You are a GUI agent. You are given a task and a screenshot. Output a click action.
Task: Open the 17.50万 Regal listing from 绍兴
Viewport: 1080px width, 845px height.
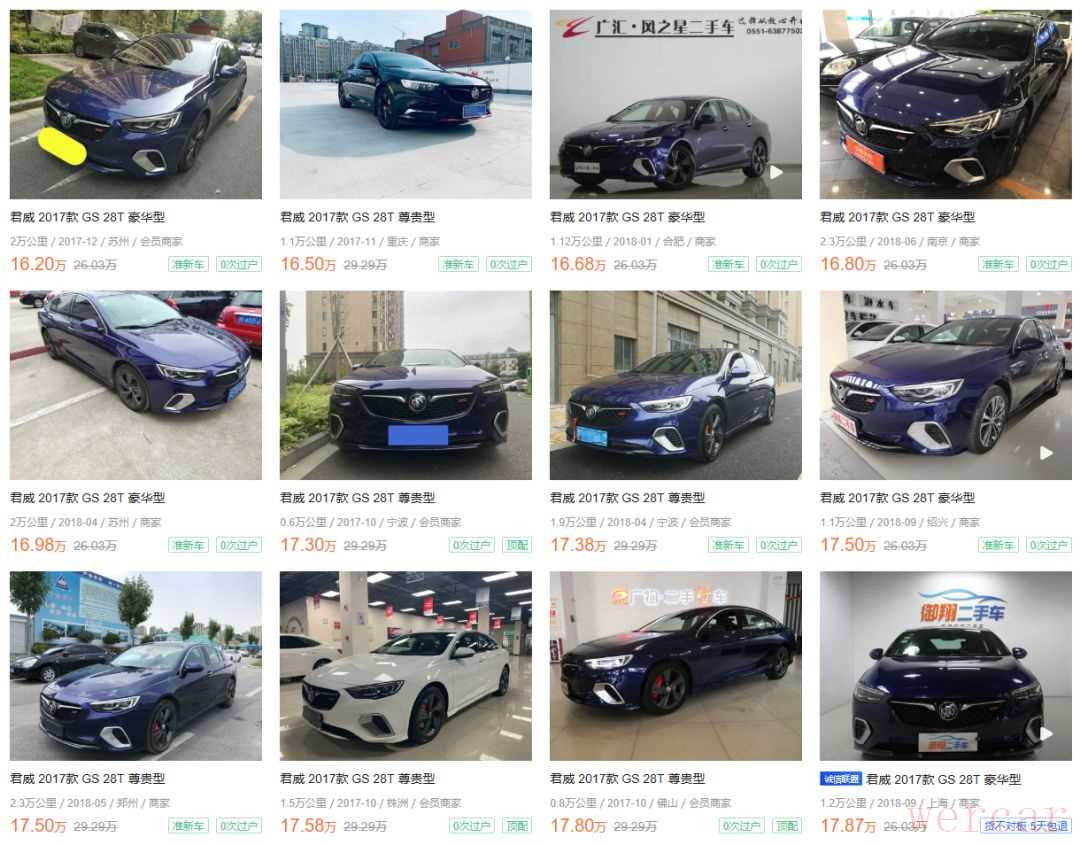coord(945,385)
